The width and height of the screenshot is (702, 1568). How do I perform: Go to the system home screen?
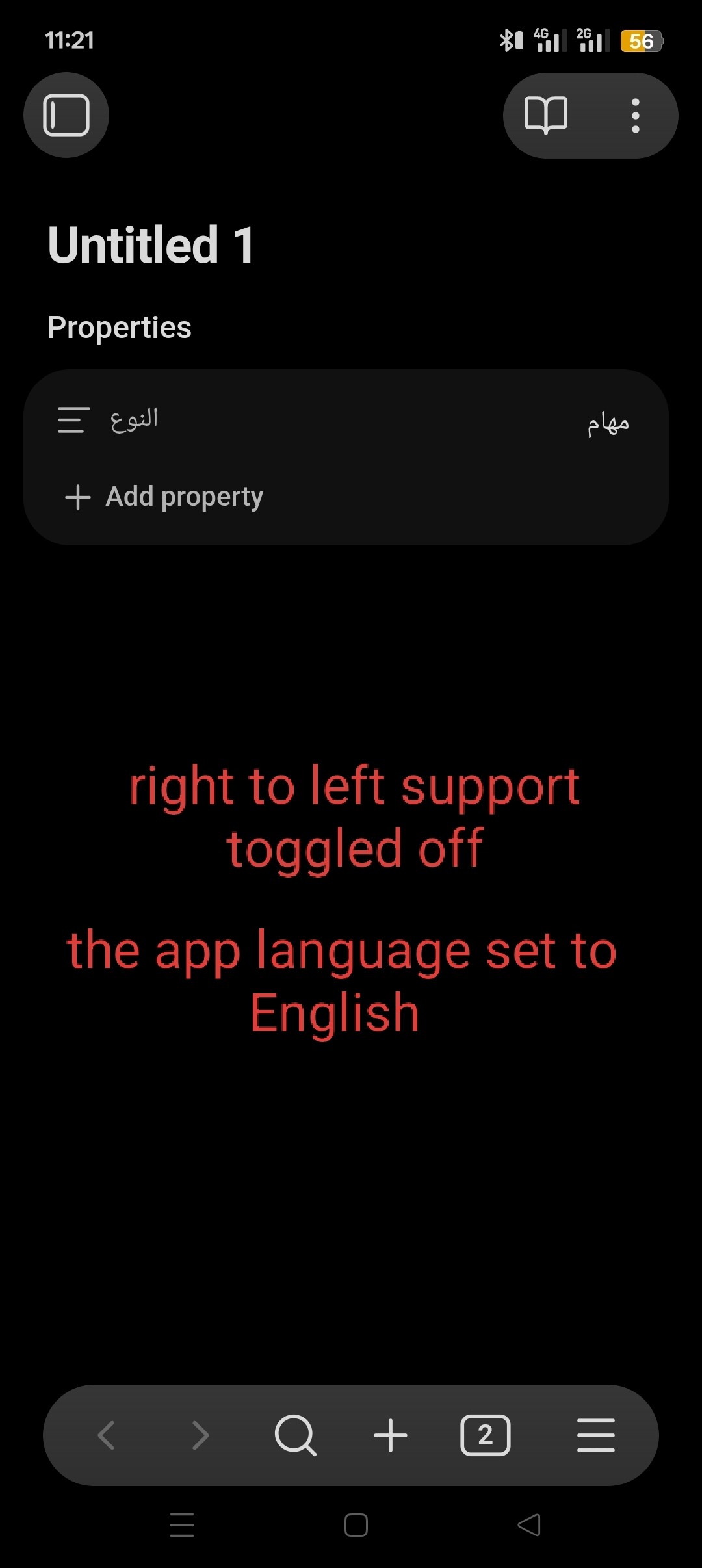pos(356,1525)
